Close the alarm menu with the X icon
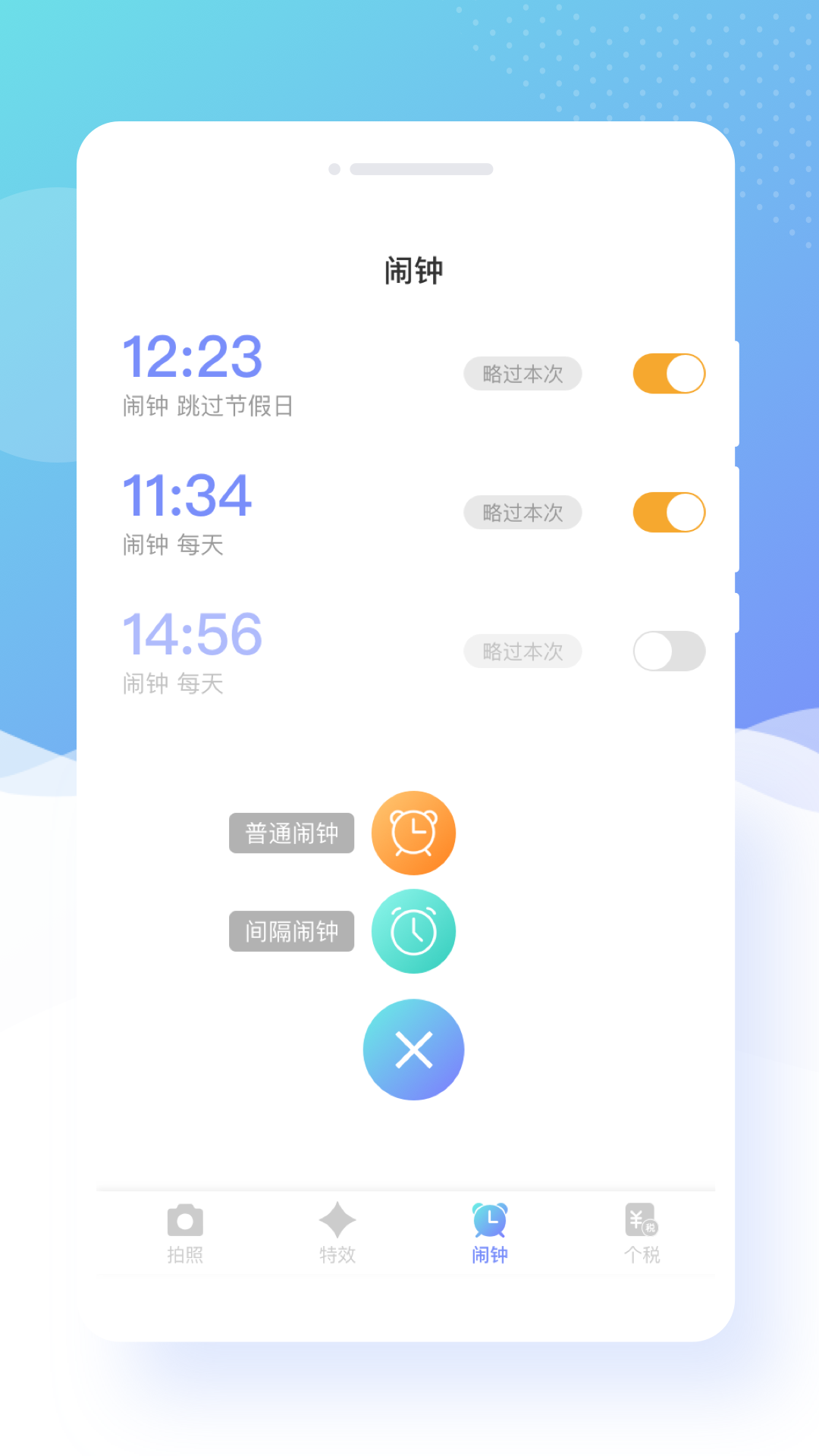This screenshot has height=1456, width=819. 413,1050
